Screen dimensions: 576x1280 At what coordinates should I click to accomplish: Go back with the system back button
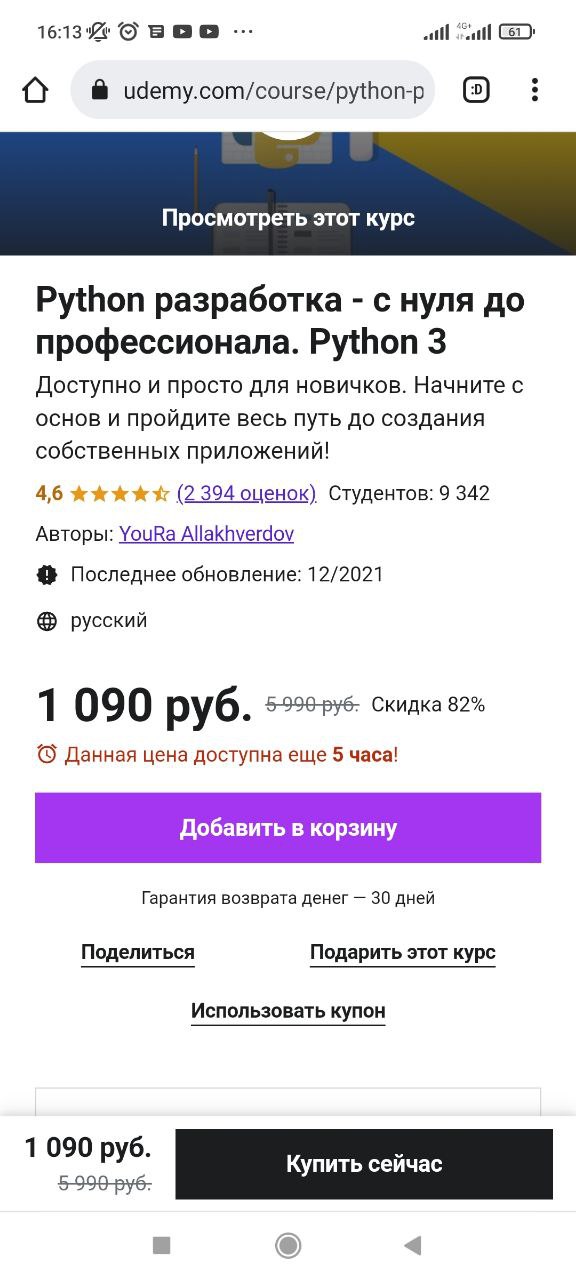(412, 1245)
